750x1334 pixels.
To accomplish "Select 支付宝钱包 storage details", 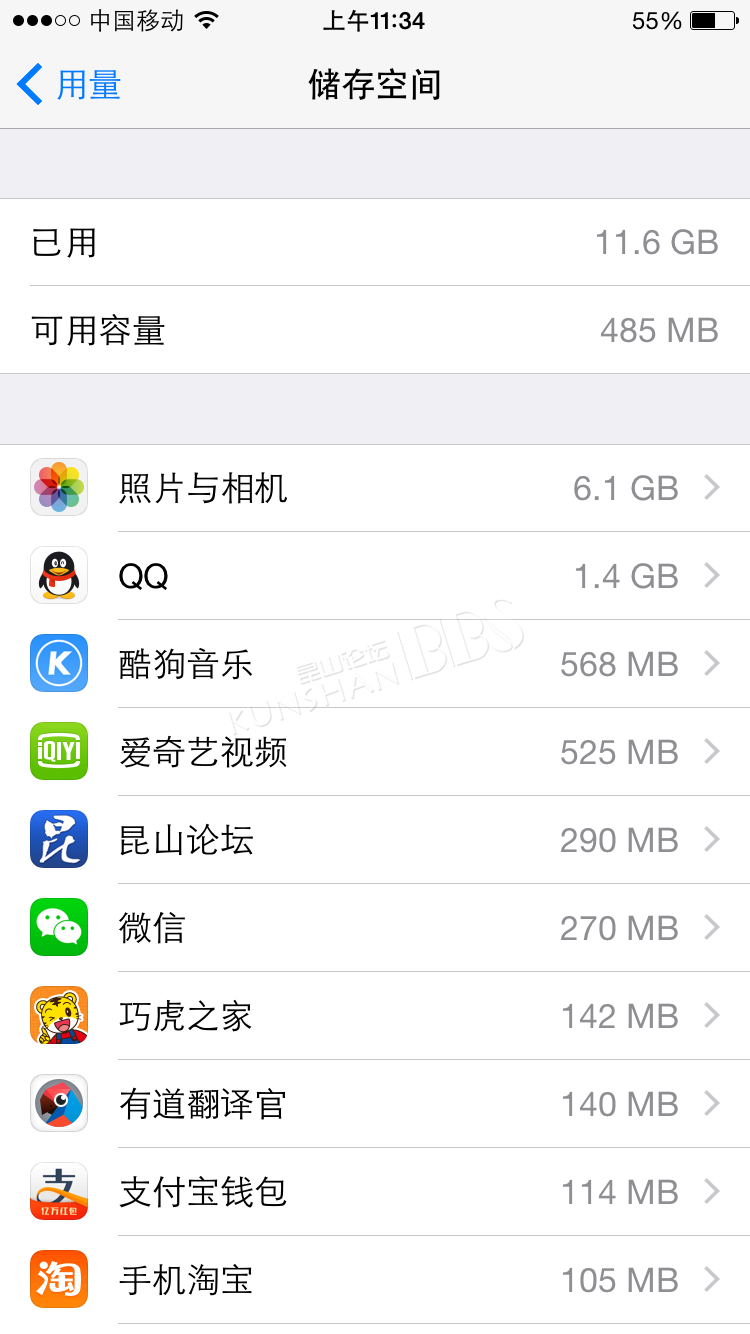I will (x=375, y=1192).
